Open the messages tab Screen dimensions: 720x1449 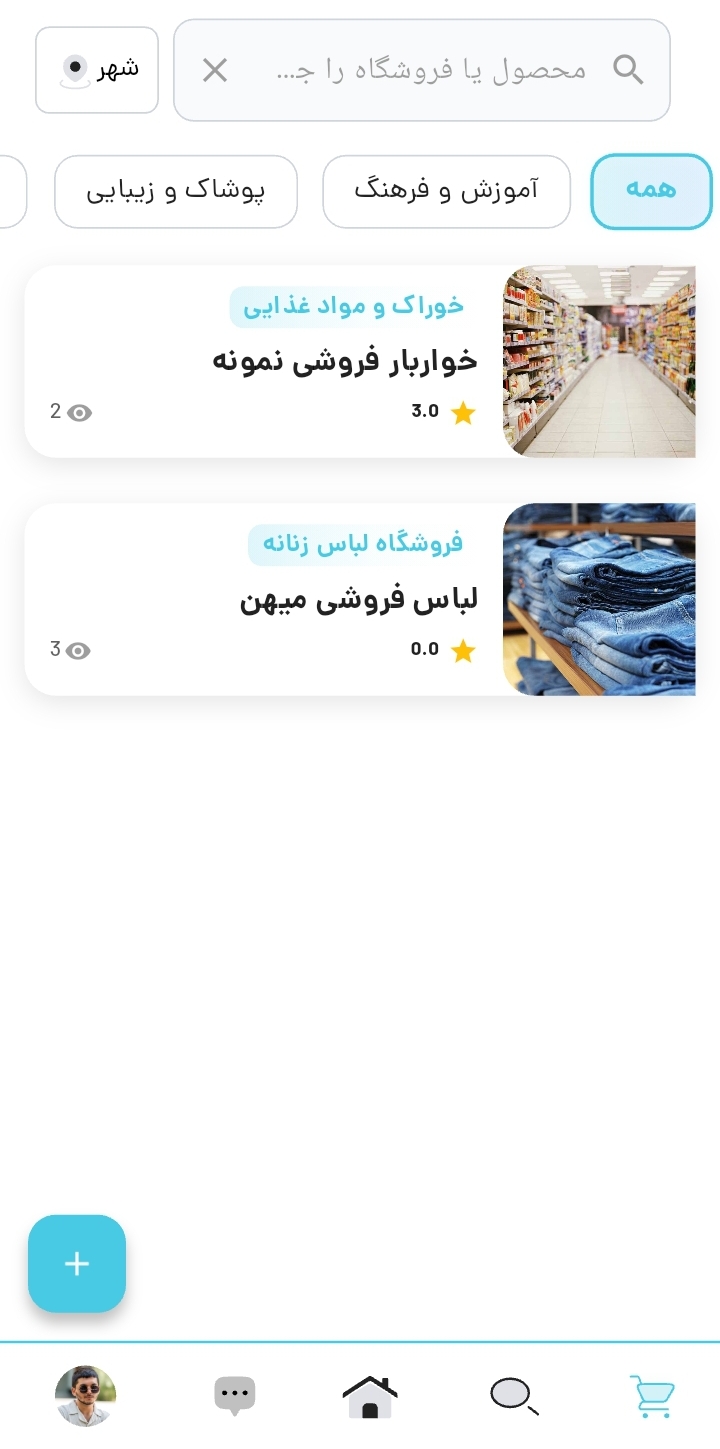(235, 1396)
